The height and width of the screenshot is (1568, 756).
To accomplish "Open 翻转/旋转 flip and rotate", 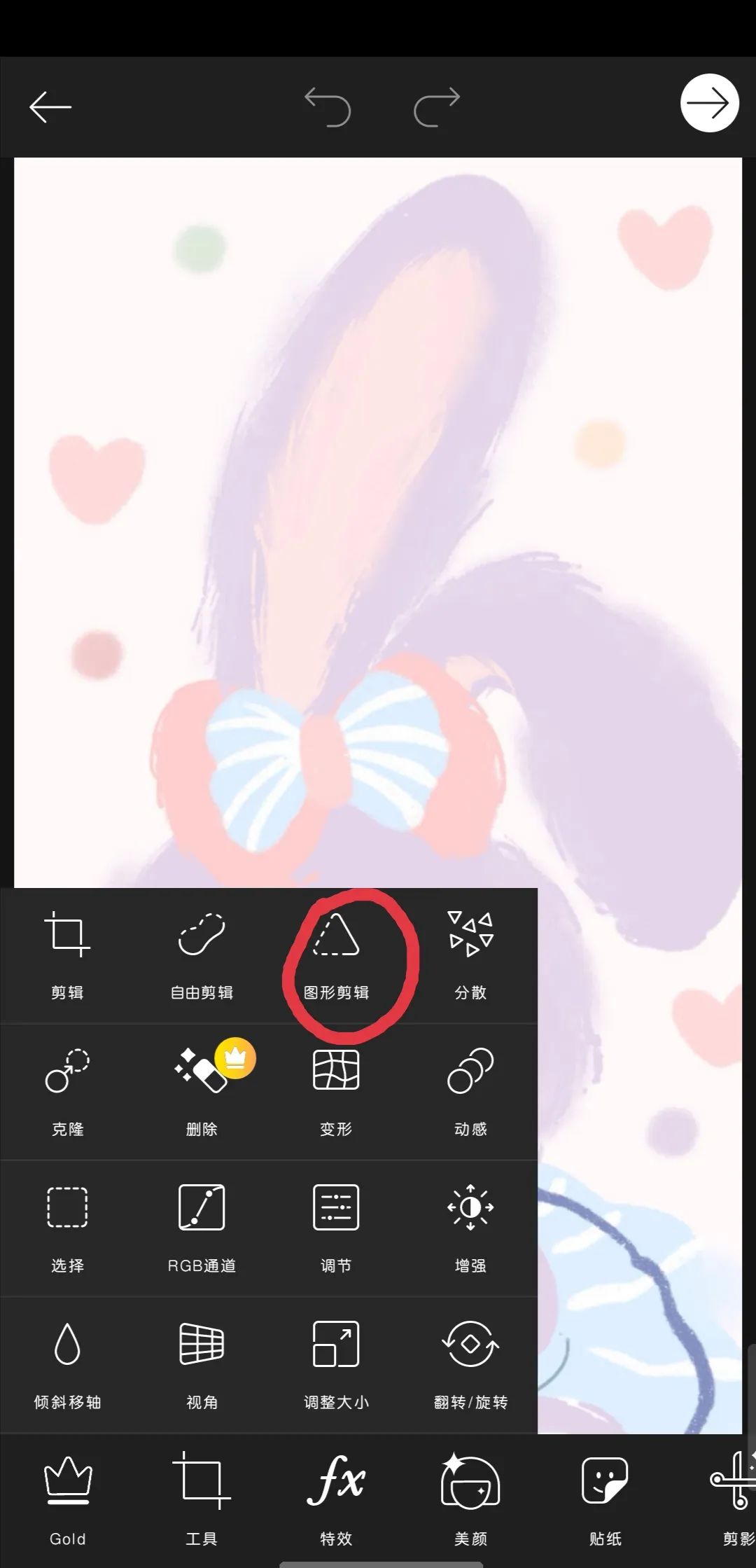I will pyautogui.click(x=470, y=1362).
